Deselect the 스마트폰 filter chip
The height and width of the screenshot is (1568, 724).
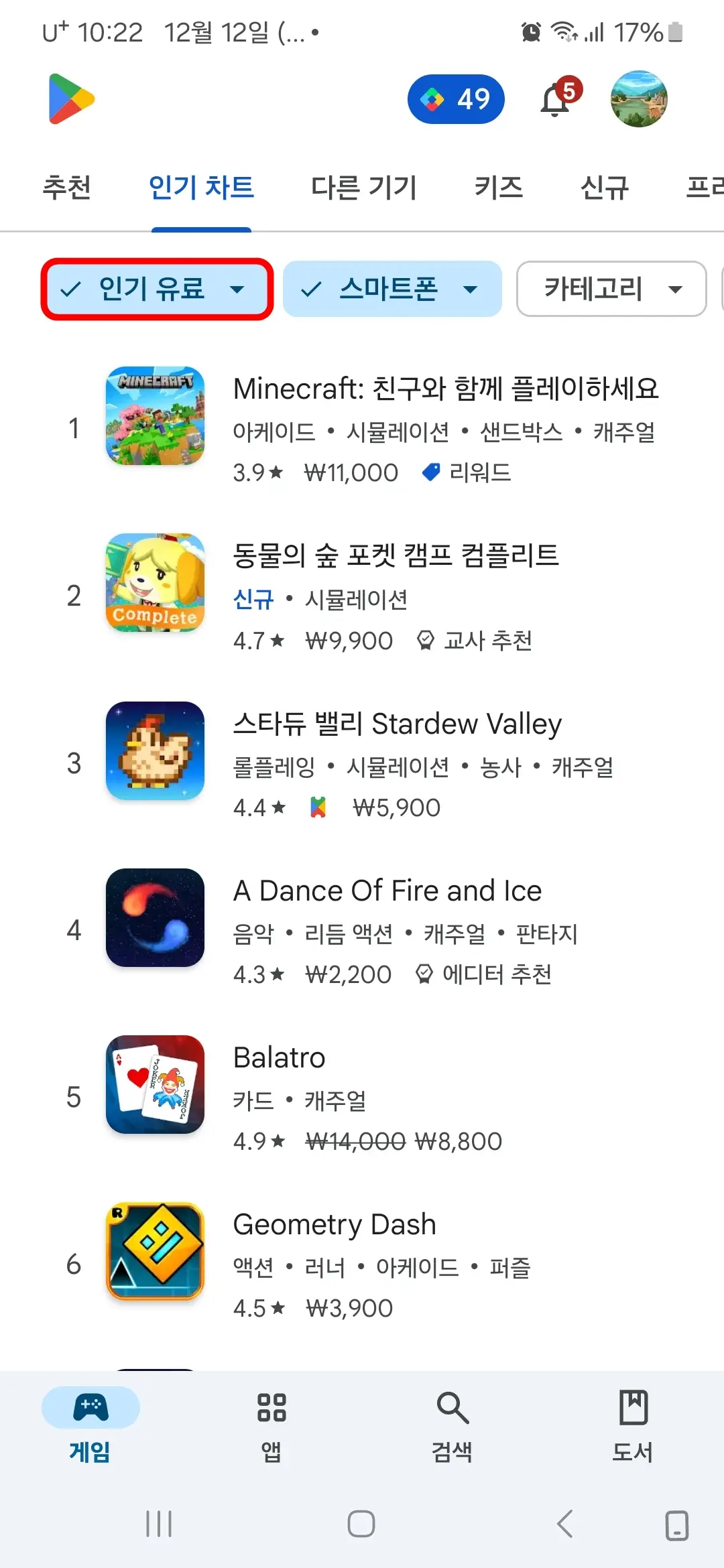[392, 289]
